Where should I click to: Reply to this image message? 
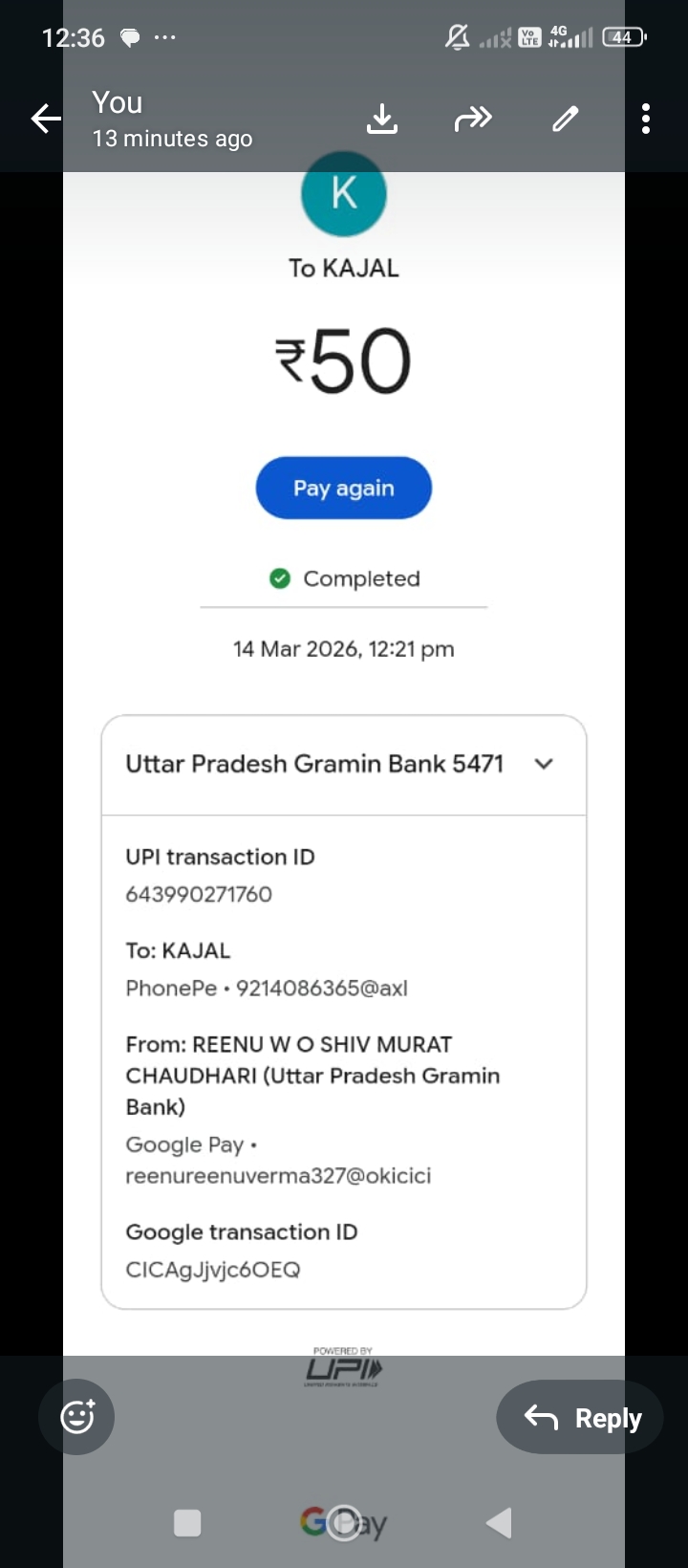click(x=580, y=1418)
